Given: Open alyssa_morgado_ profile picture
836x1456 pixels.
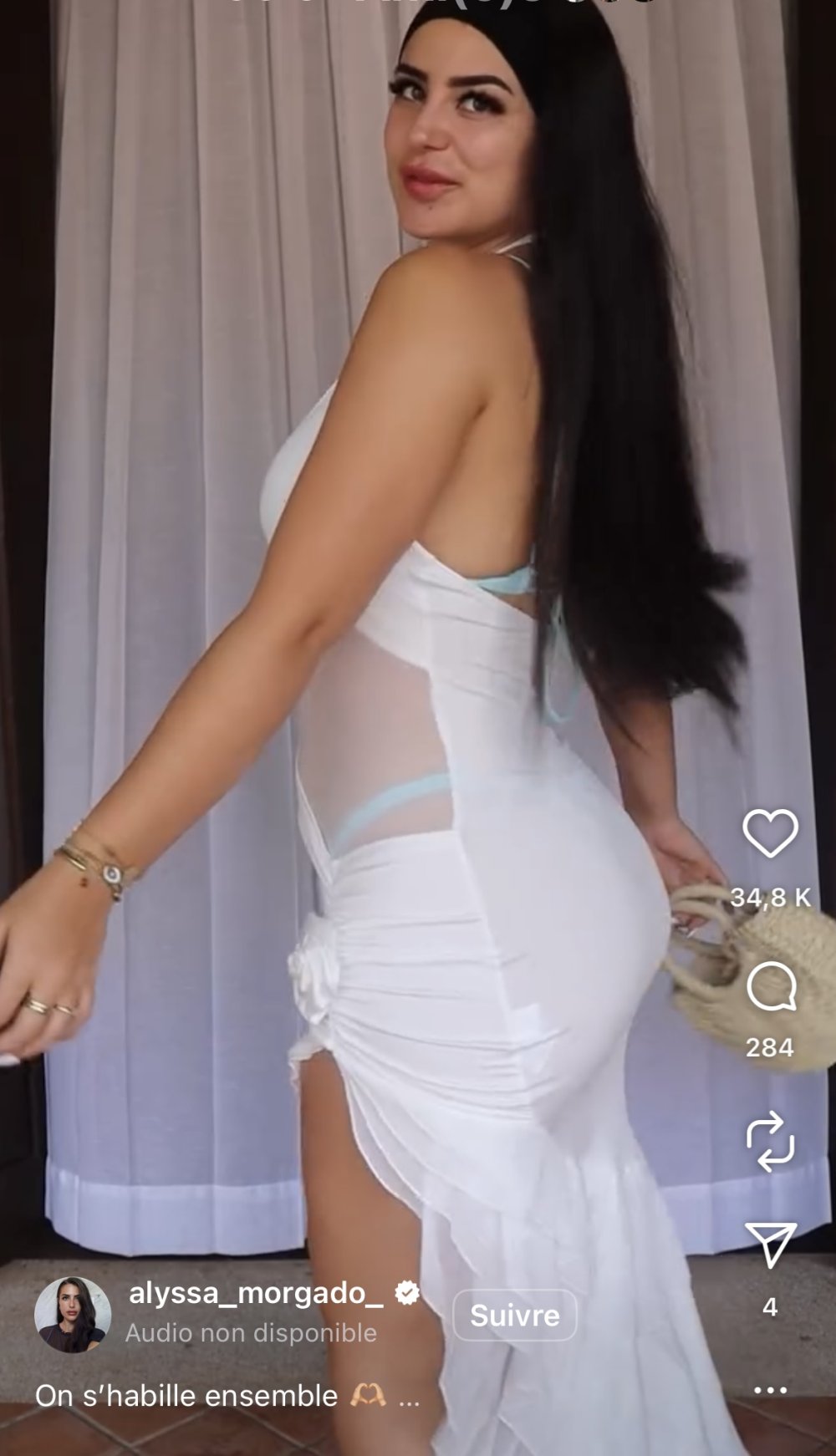Looking at the screenshot, I should click(73, 1315).
